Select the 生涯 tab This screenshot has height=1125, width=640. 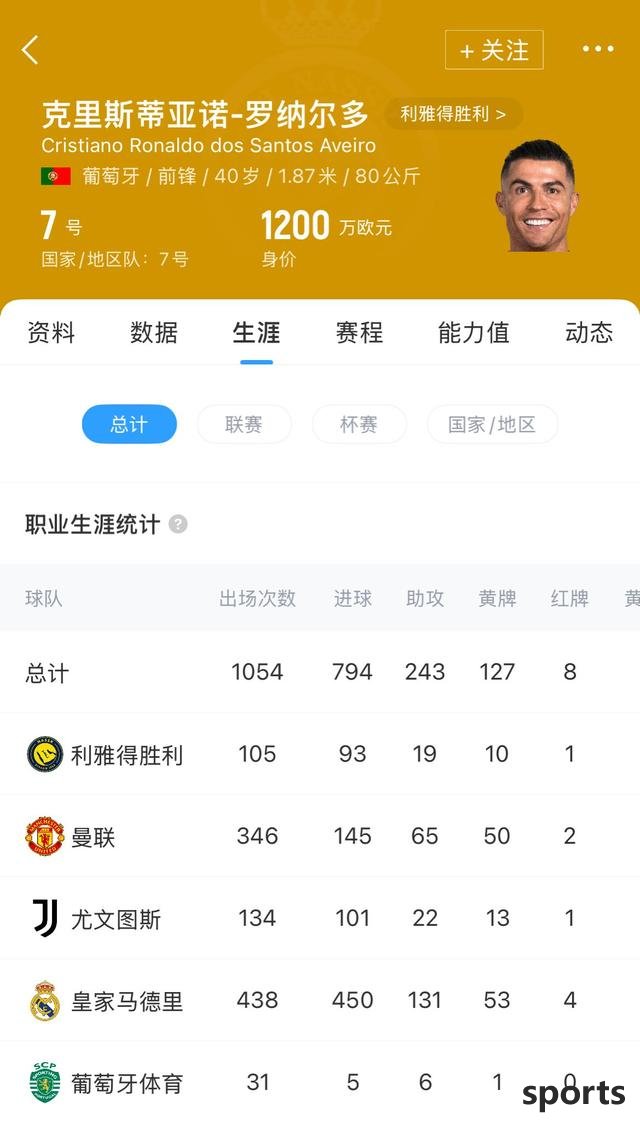coord(256,333)
